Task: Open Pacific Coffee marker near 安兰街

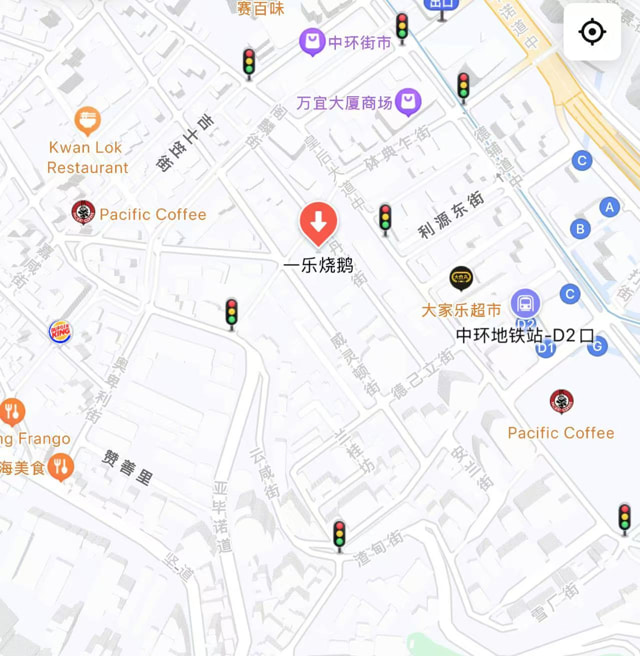Action: [562, 402]
